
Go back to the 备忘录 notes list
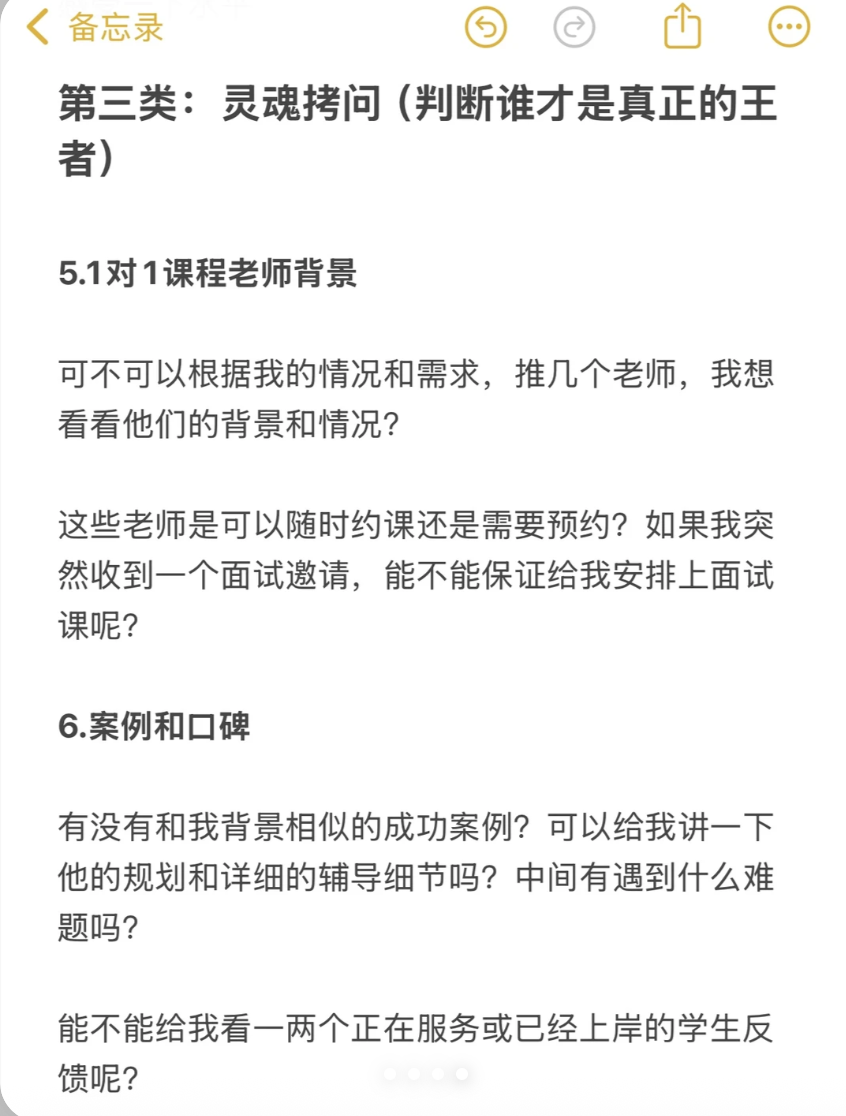click(95, 28)
